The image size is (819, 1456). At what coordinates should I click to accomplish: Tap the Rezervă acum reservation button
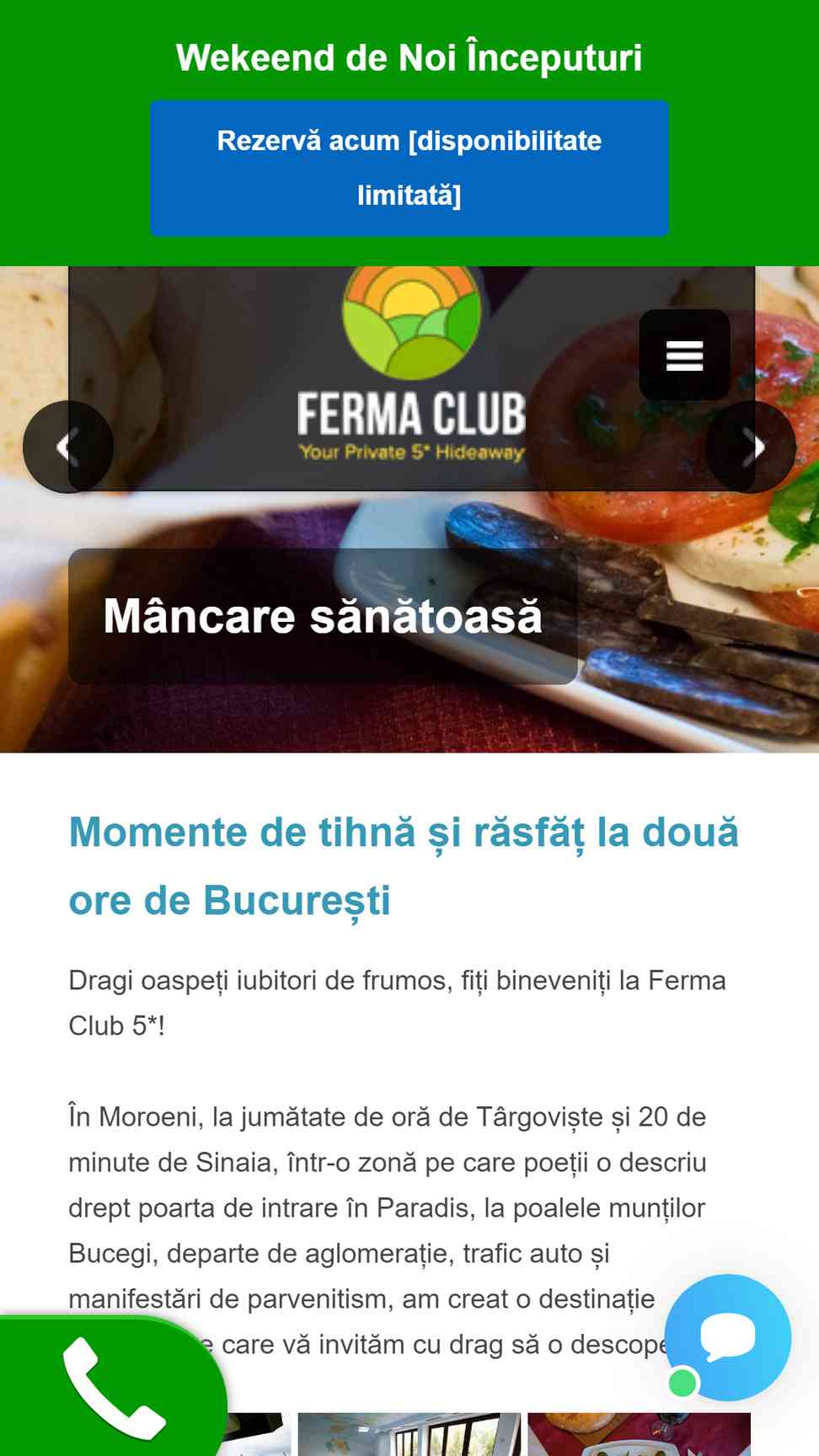tap(409, 168)
